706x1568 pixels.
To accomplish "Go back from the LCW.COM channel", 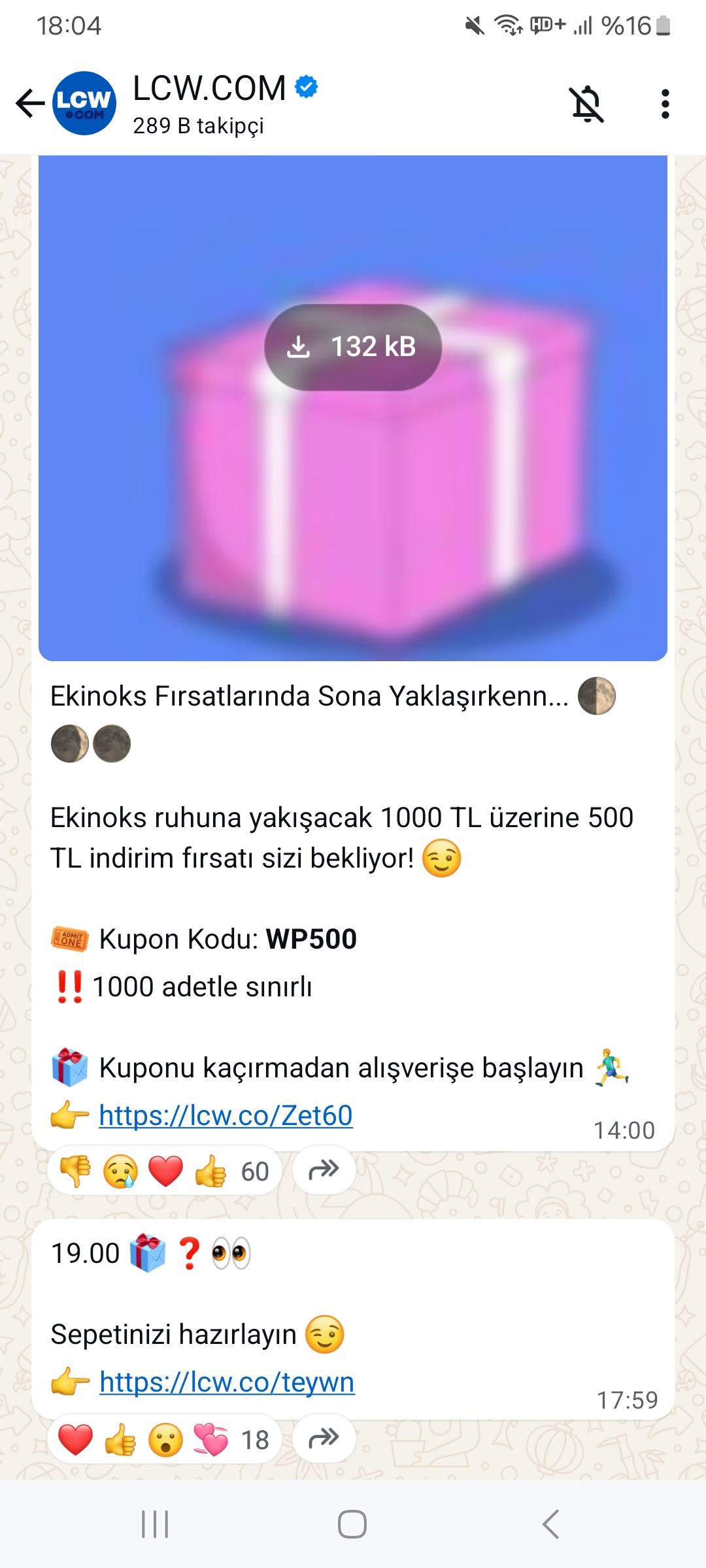I will click(29, 103).
